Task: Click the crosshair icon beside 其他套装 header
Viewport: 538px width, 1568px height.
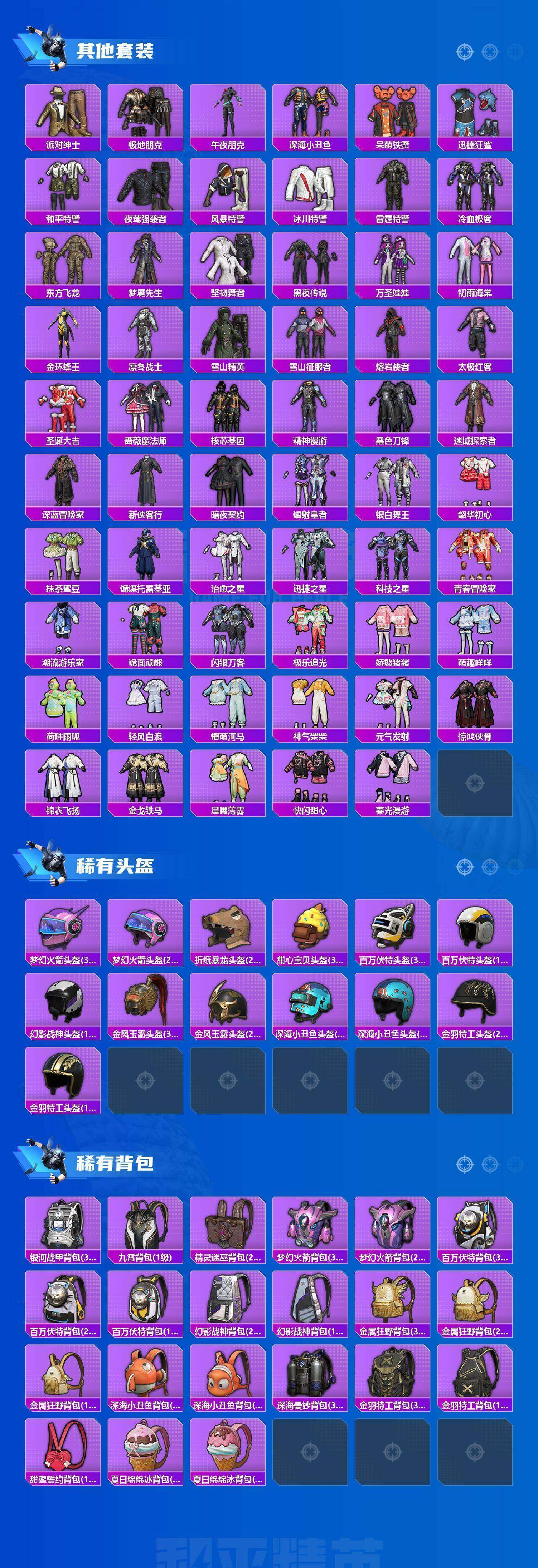Action: pyautogui.click(x=464, y=53)
